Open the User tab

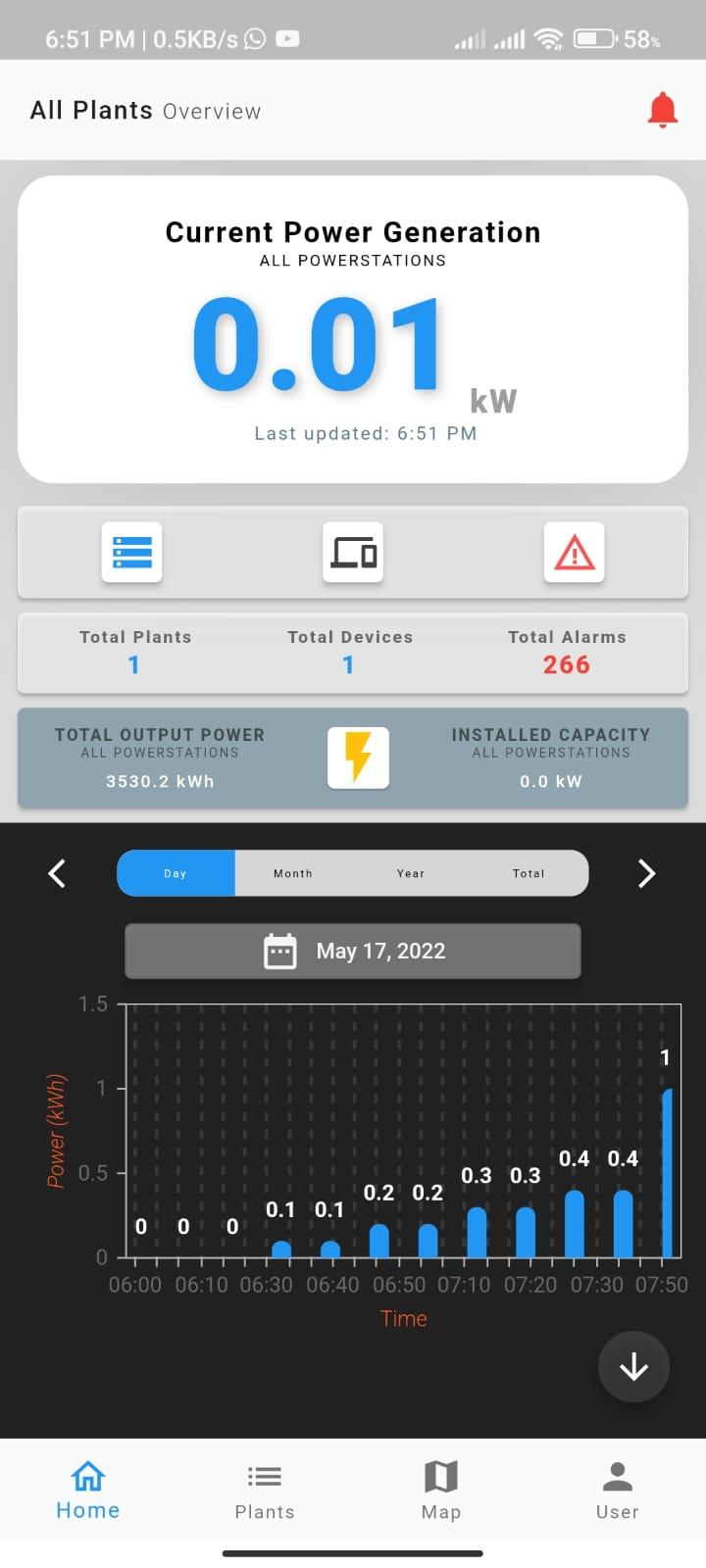618,1491
